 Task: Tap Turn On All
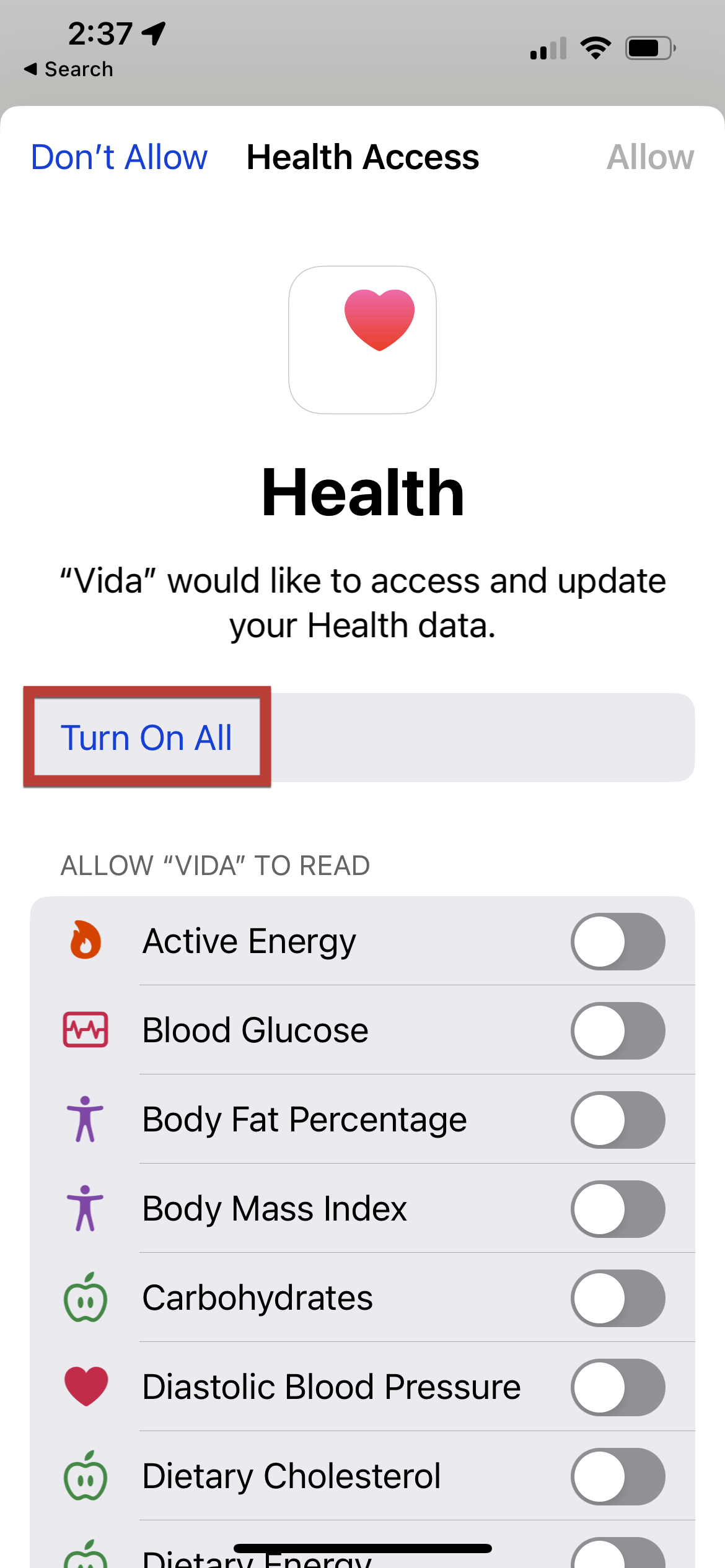[x=146, y=738]
